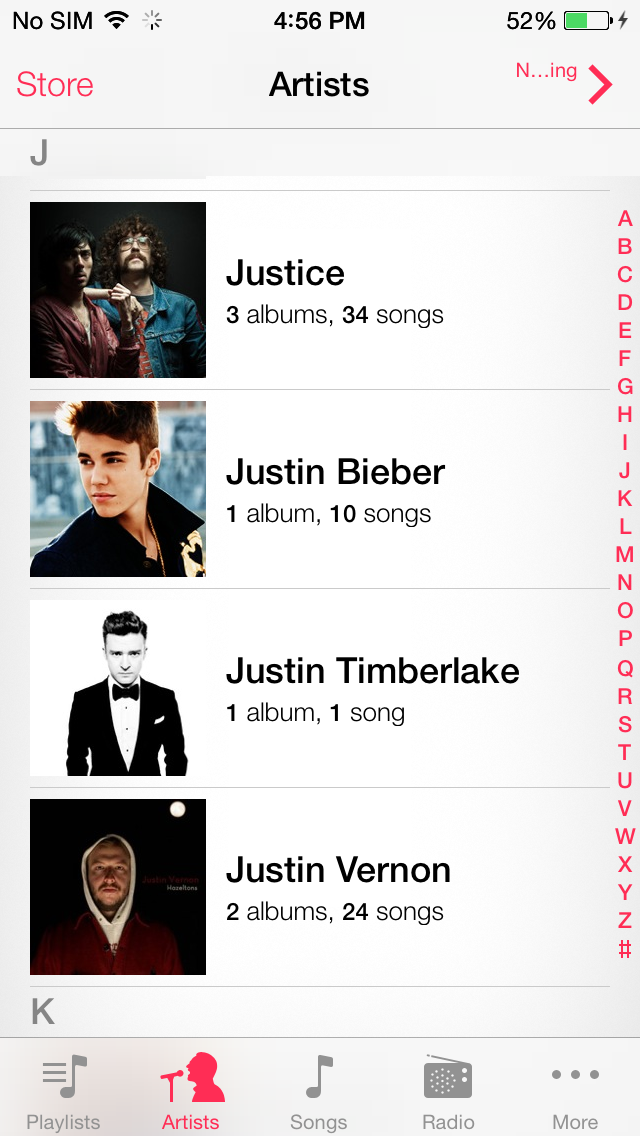640x1136 pixels.
Task: Switch to the Songs tab
Action: tap(318, 1092)
